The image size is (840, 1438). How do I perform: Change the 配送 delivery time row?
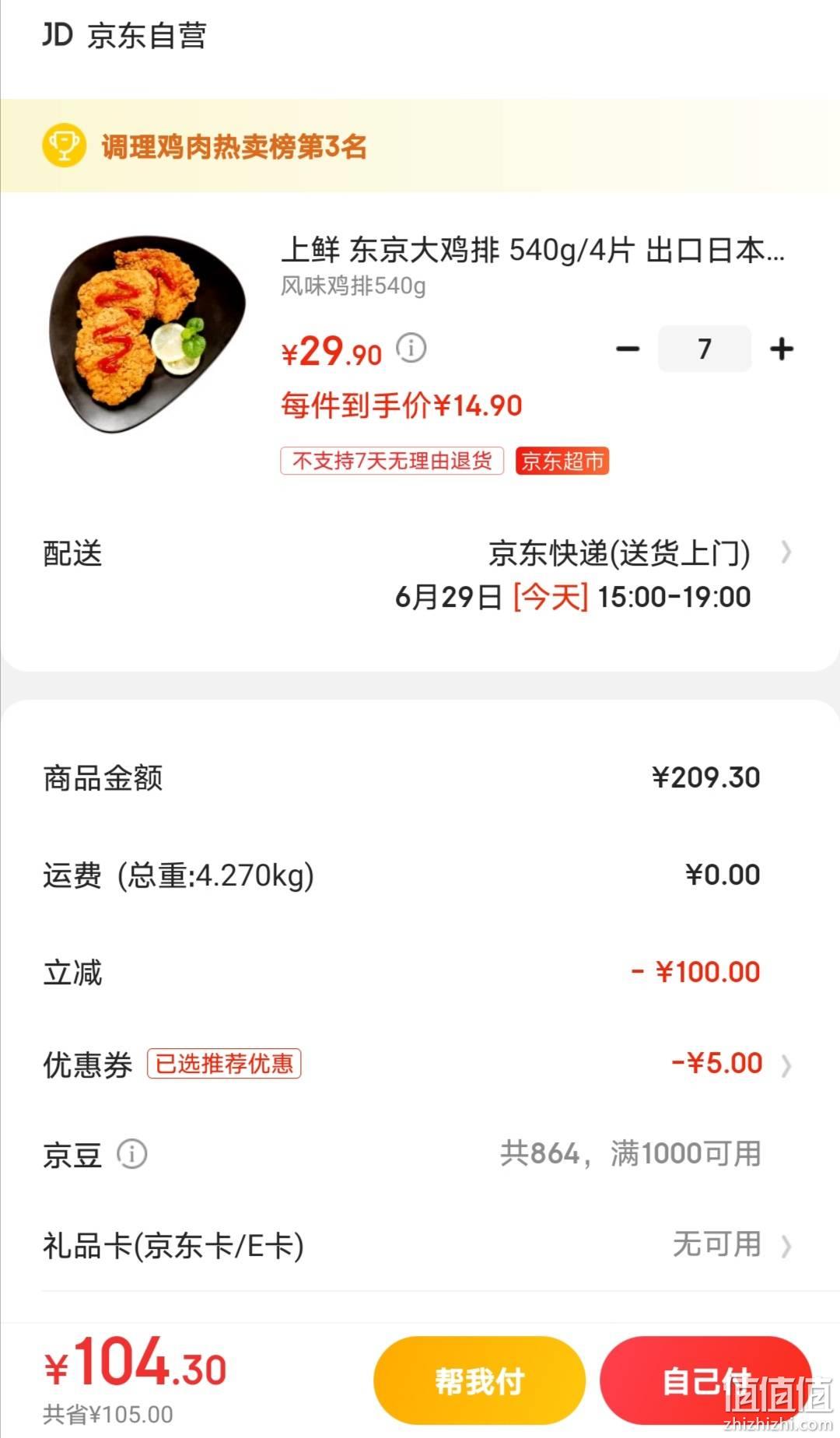[x=420, y=575]
